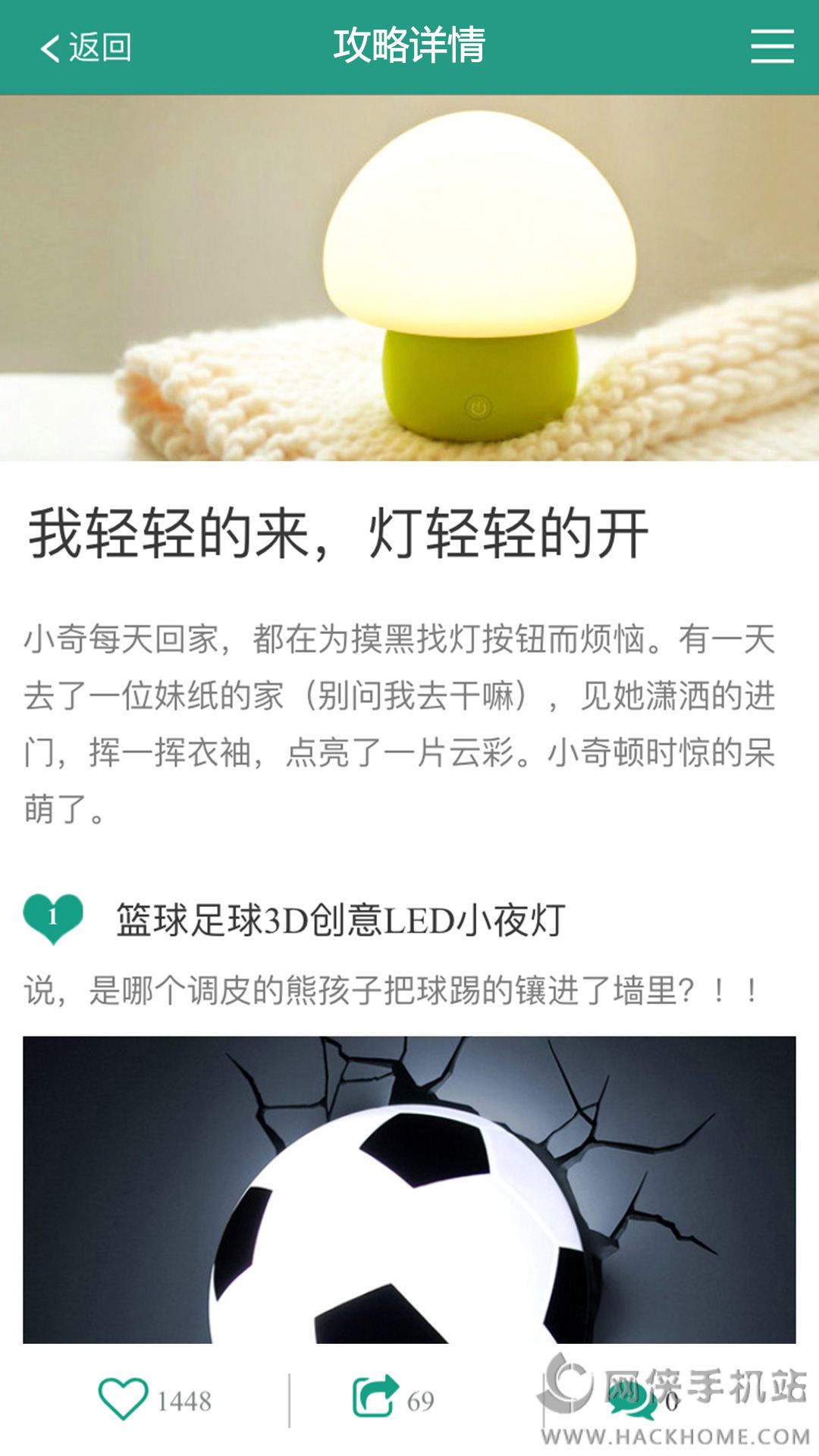The image size is (819, 1456).
Task: Go back using the 返回 button
Action: tap(86, 48)
